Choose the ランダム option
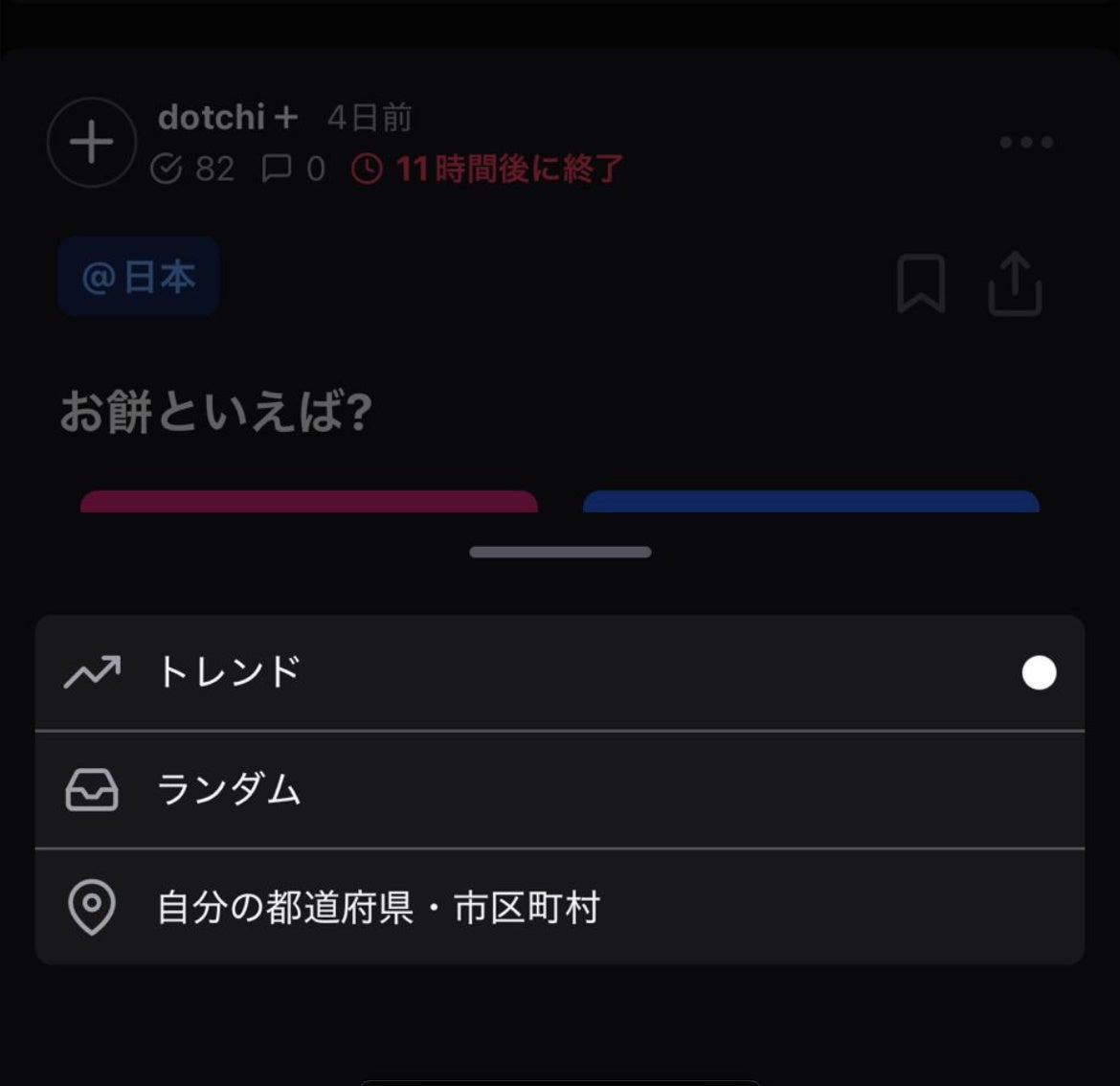1120x1086 pixels. point(559,790)
